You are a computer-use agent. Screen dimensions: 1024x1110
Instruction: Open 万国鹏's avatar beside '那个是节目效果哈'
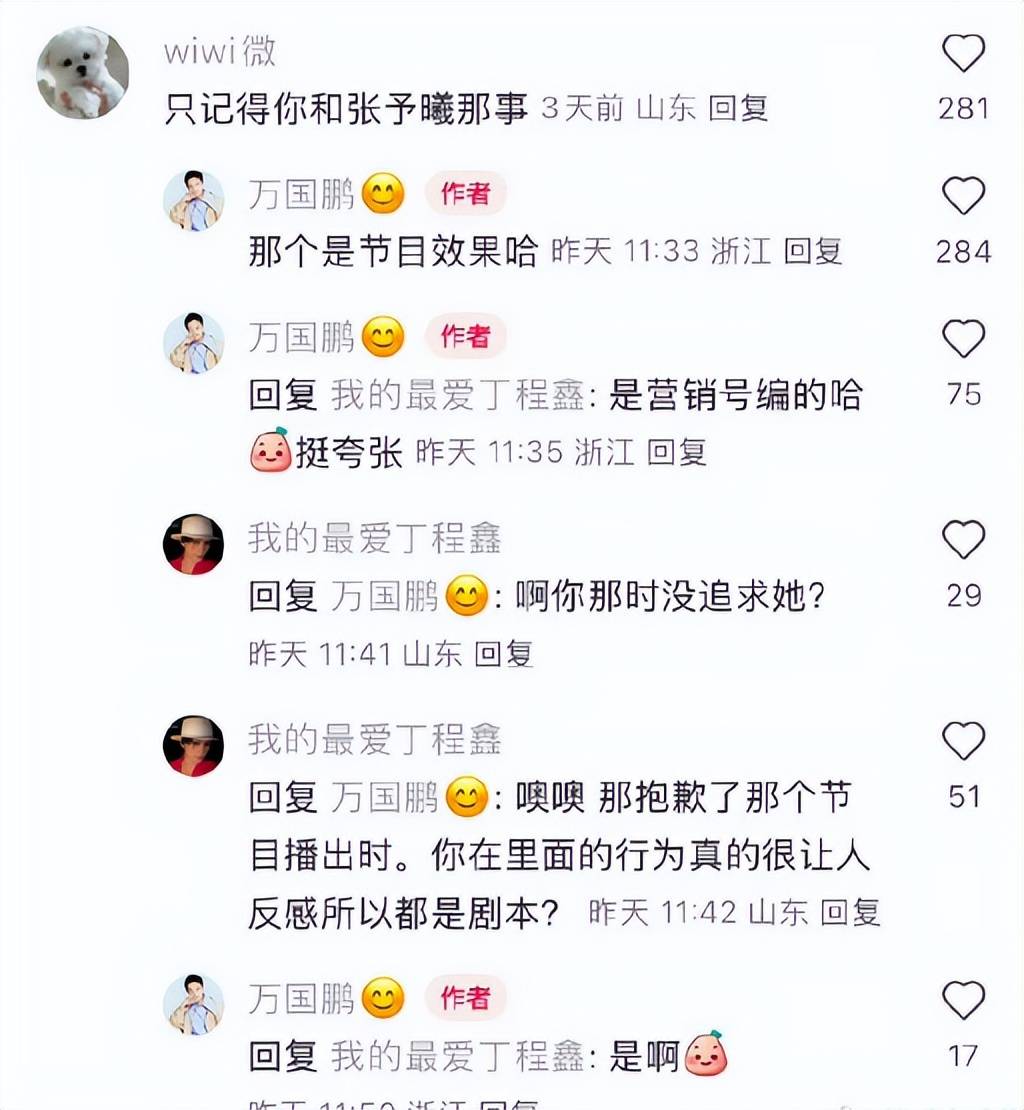pos(194,201)
